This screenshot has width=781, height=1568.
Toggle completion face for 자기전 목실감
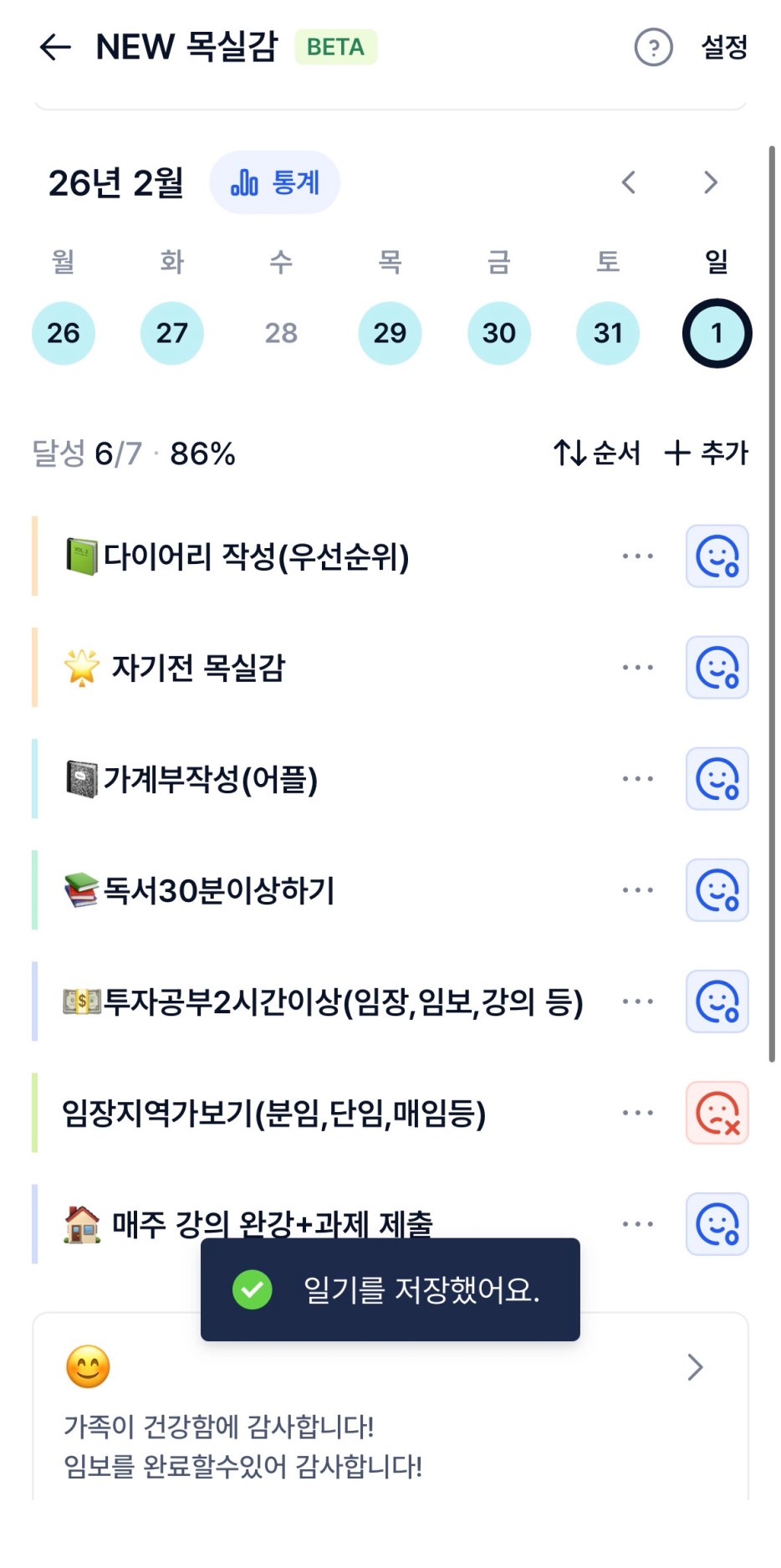click(717, 668)
